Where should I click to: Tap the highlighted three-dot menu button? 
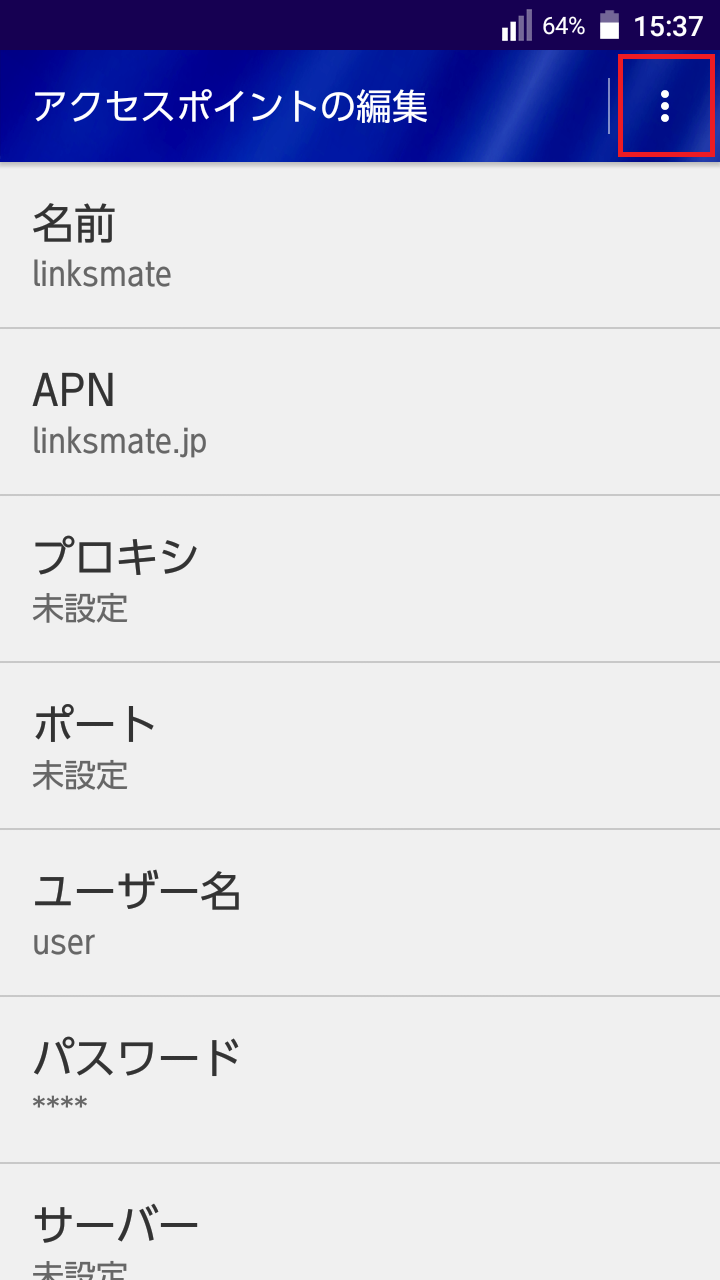click(665, 107)
